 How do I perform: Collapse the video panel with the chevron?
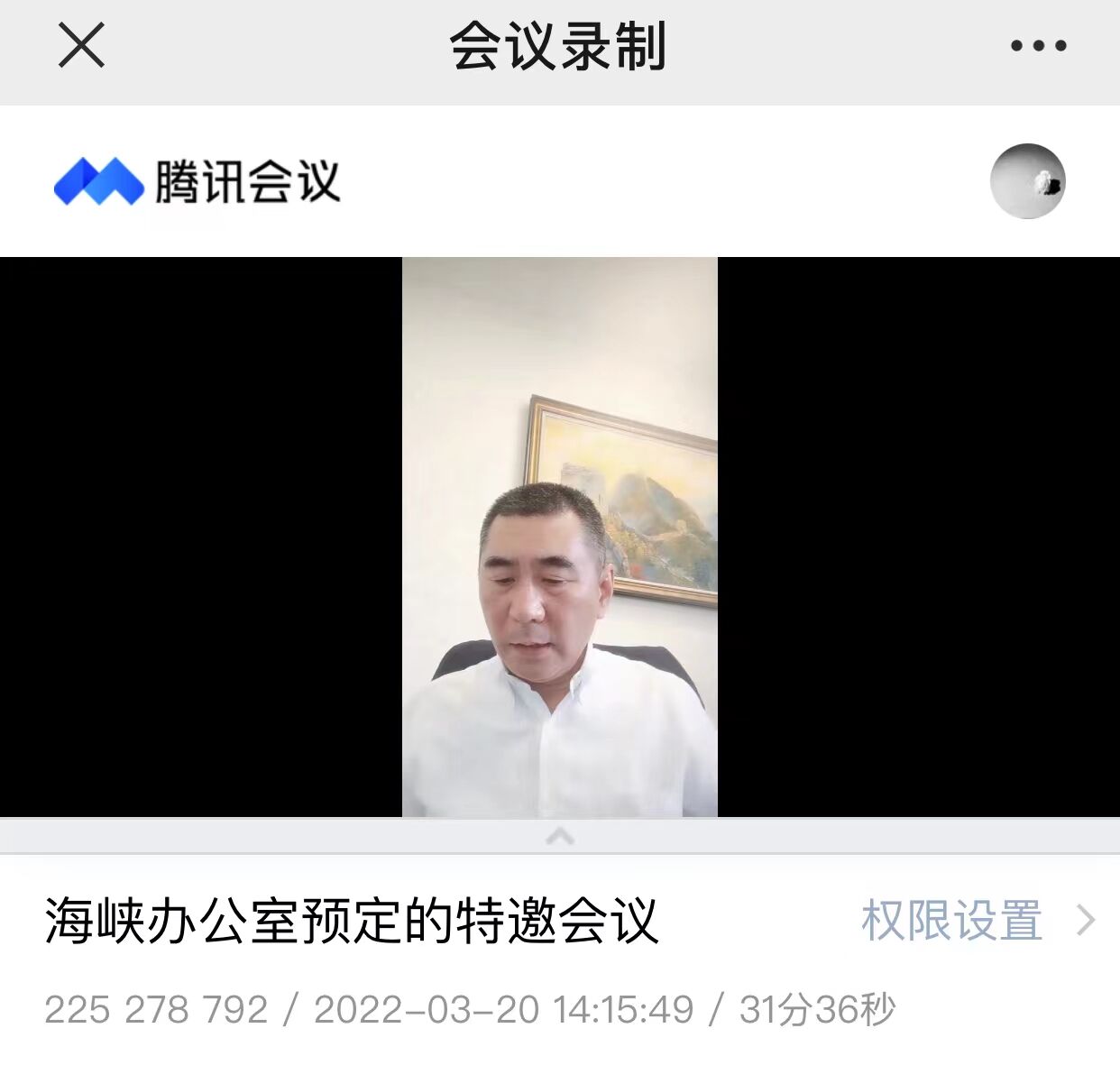tap(560, 837)
